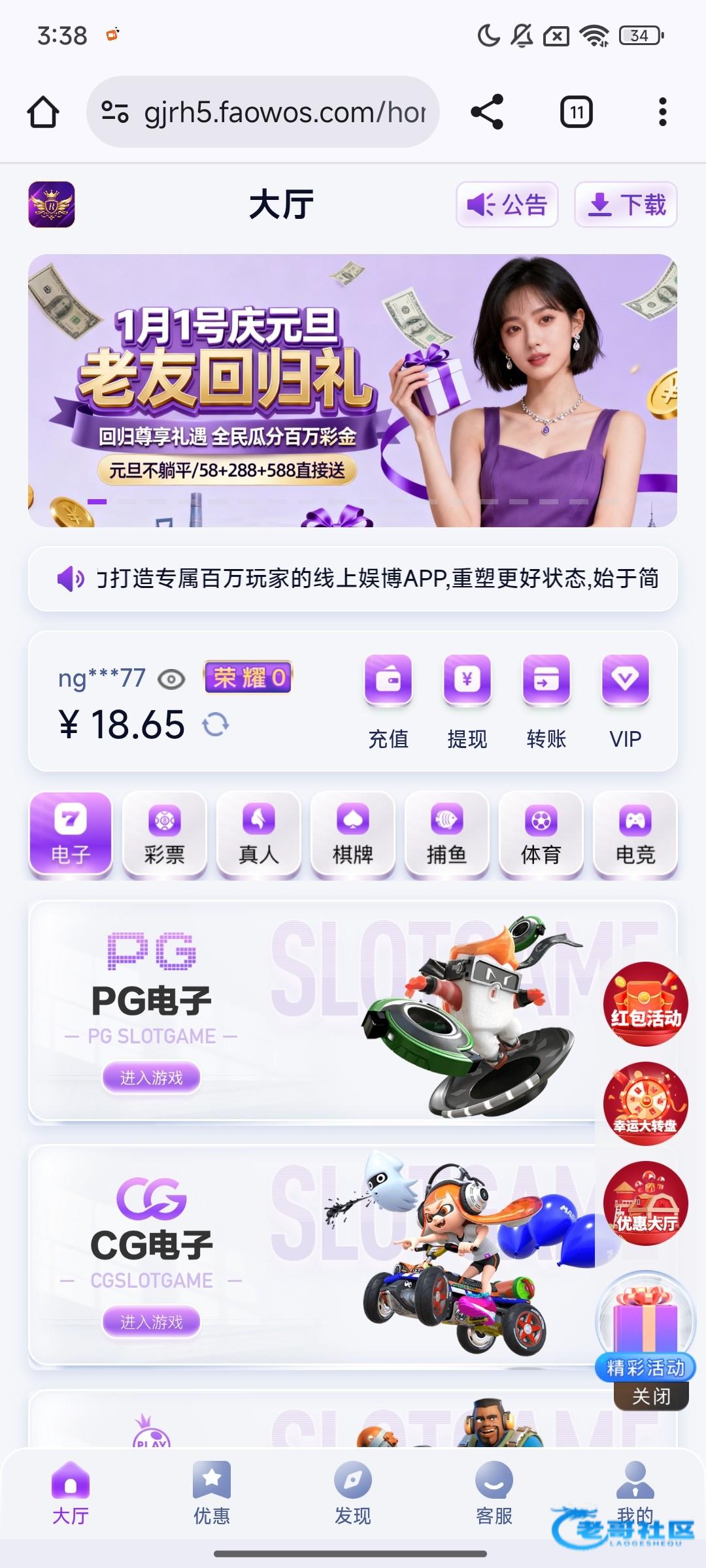
Task: Open the 红包活动 floating button
Action: [645, 1004]
